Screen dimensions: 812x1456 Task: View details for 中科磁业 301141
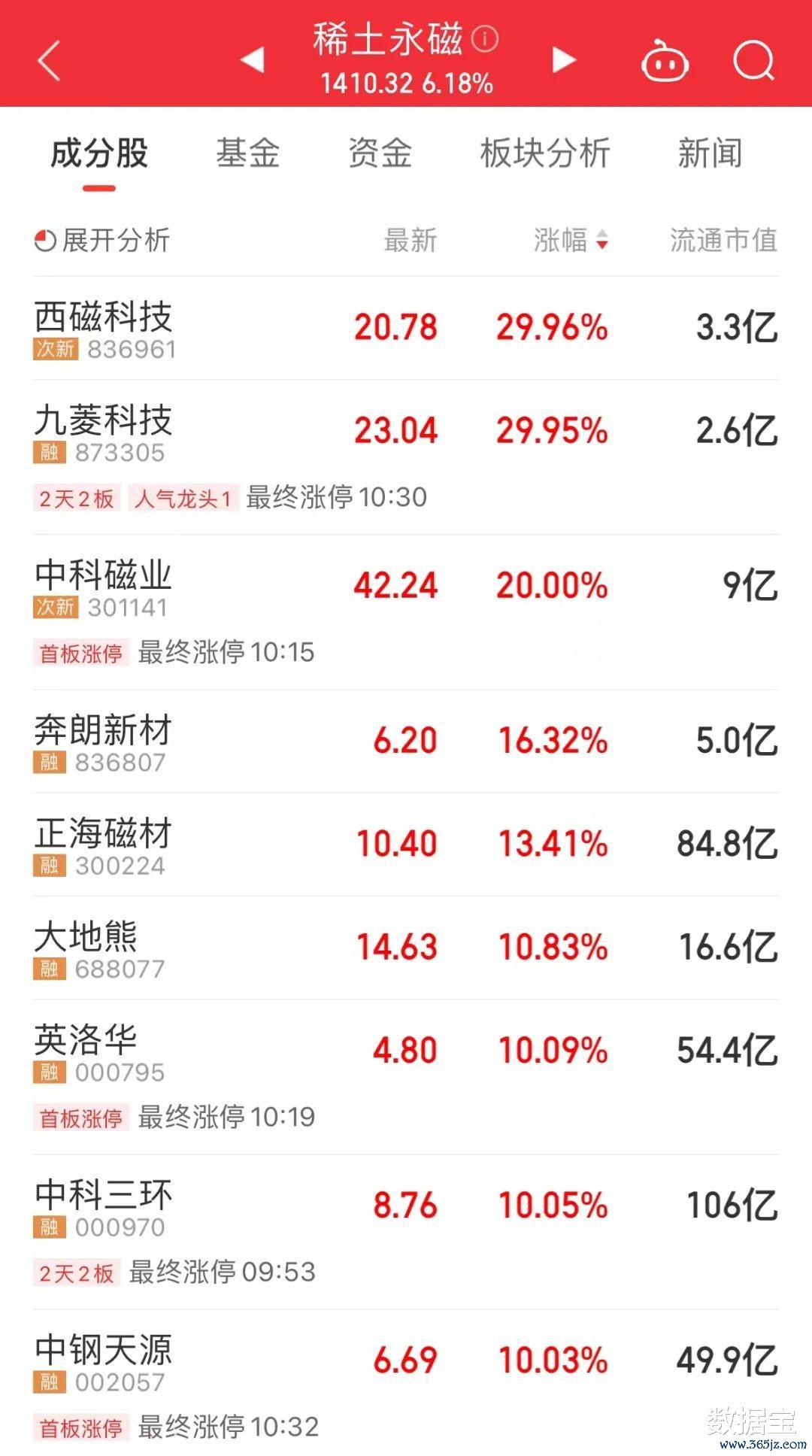click(x=406, y=612)
